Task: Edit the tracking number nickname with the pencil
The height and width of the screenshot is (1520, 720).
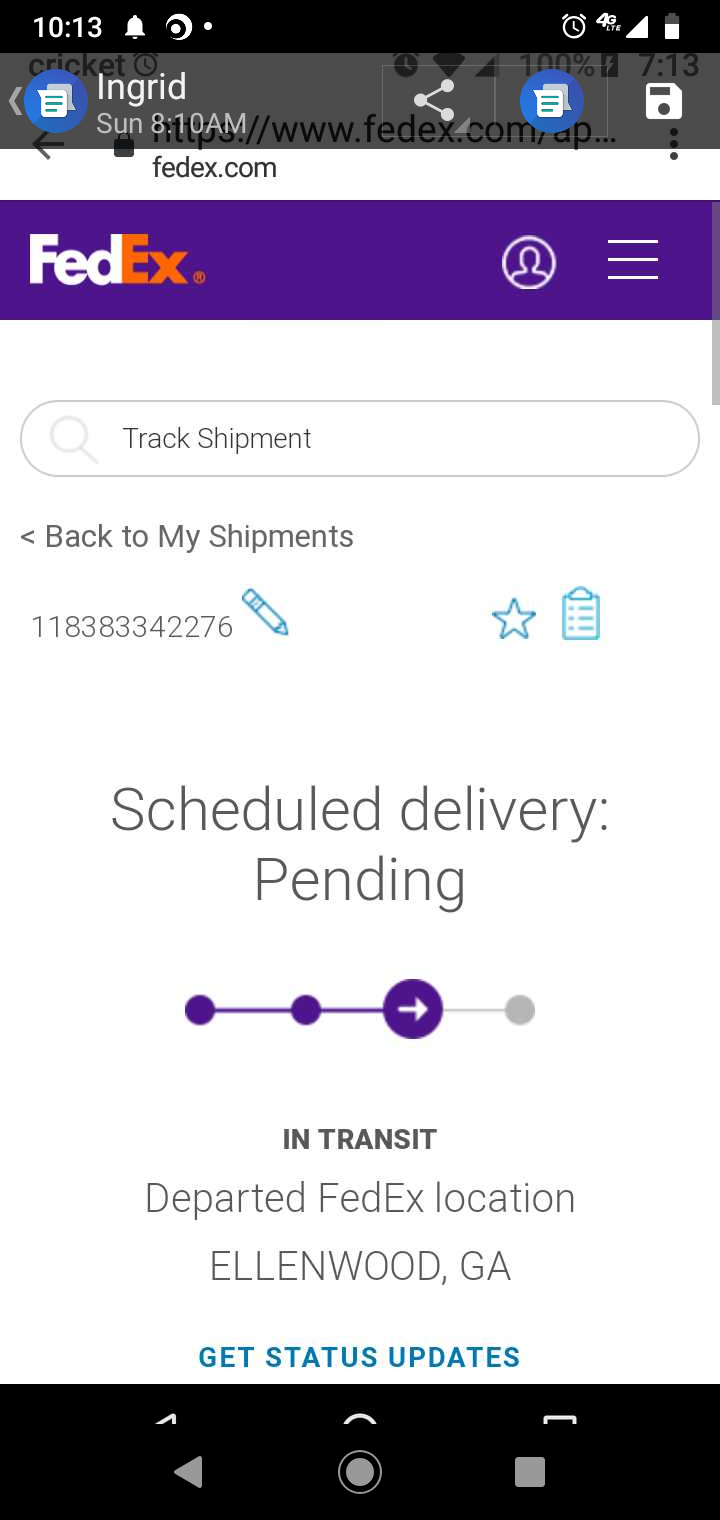Action: point(265,612)
